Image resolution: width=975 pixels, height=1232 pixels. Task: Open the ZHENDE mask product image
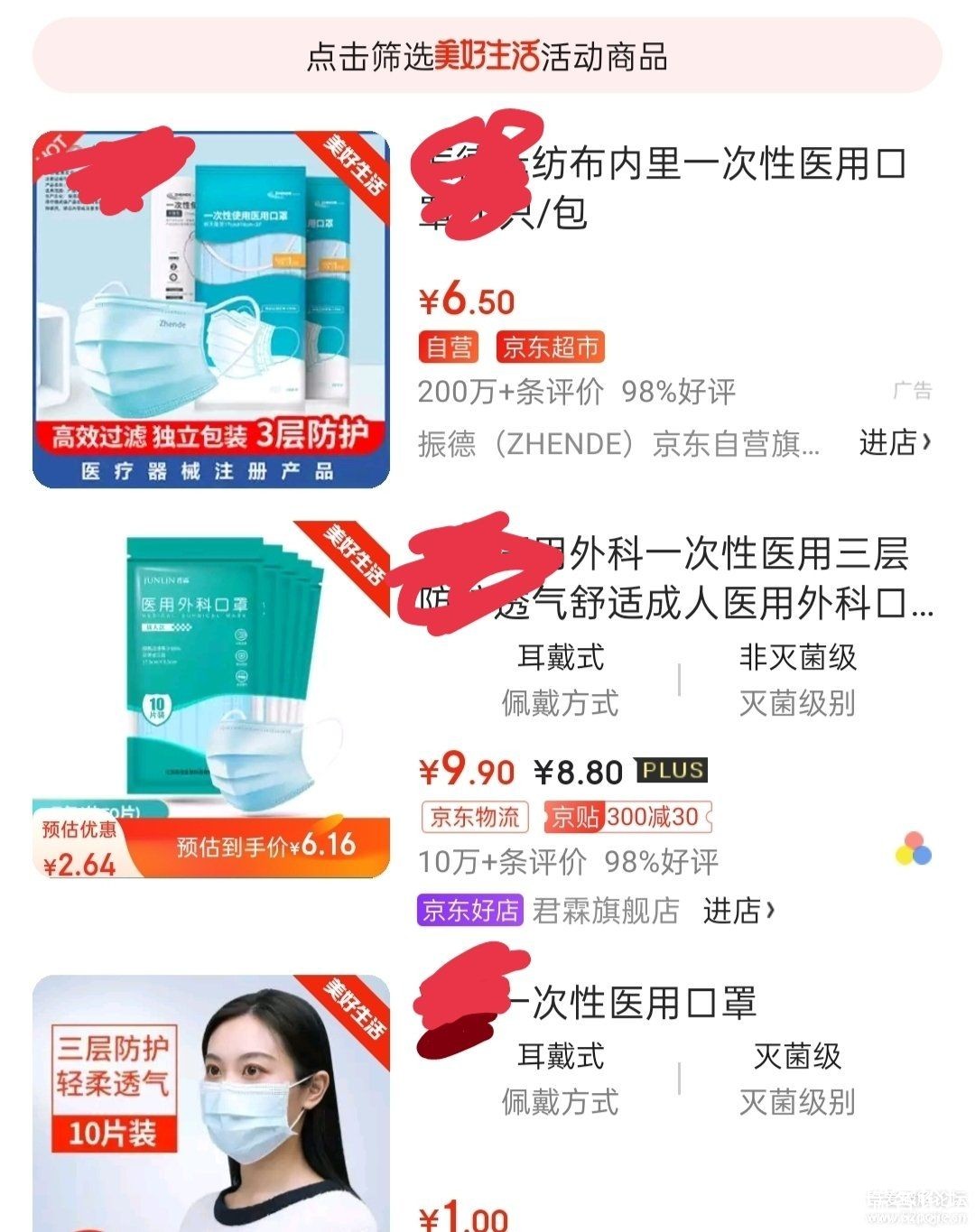pyautogui.click(x=211, y=310)
